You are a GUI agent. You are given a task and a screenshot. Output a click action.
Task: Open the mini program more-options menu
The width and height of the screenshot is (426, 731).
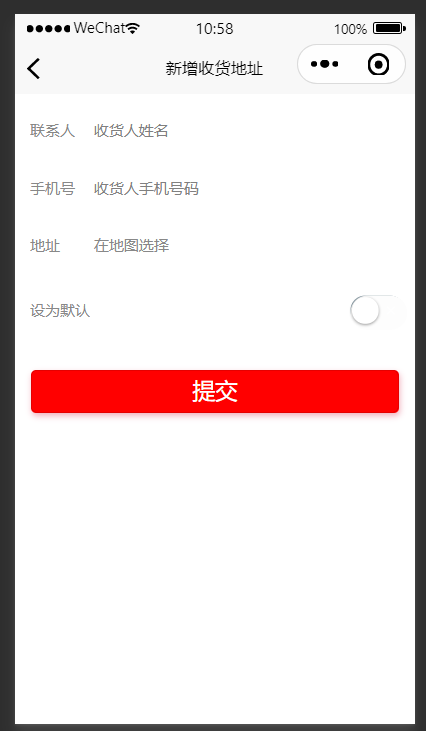coord(324,64)
